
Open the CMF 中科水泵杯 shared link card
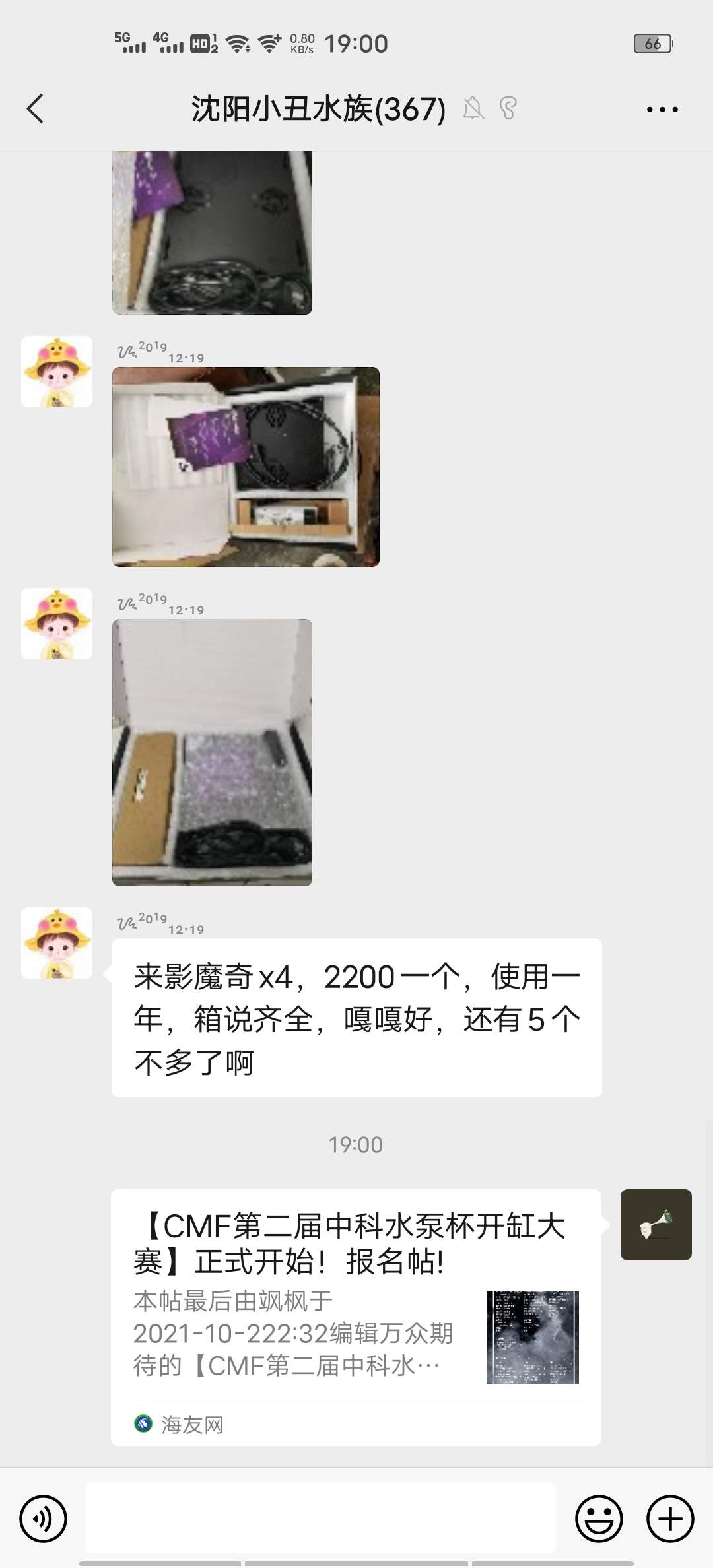356,1317
